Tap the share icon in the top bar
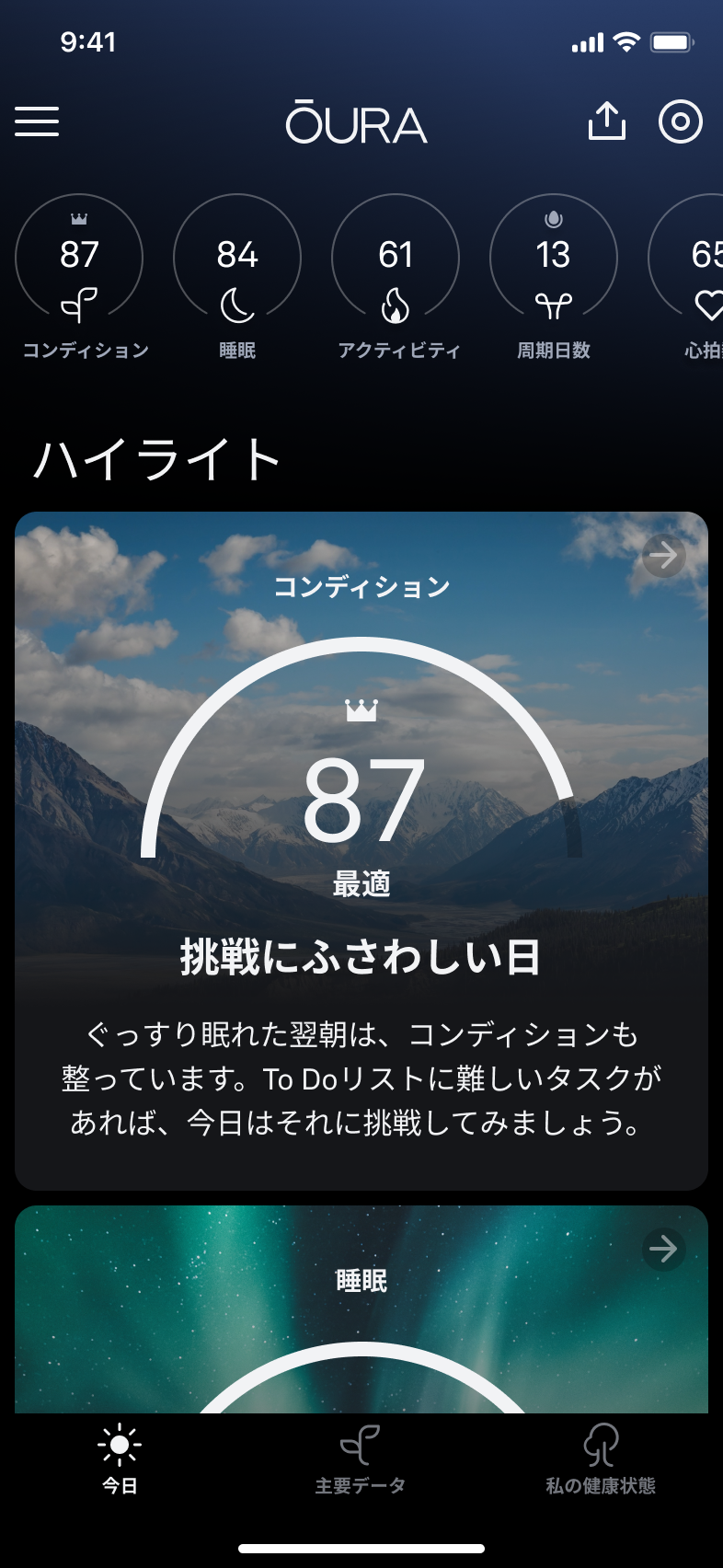Viewport: 723px width, 1568px height. click(x=607, y=121)
